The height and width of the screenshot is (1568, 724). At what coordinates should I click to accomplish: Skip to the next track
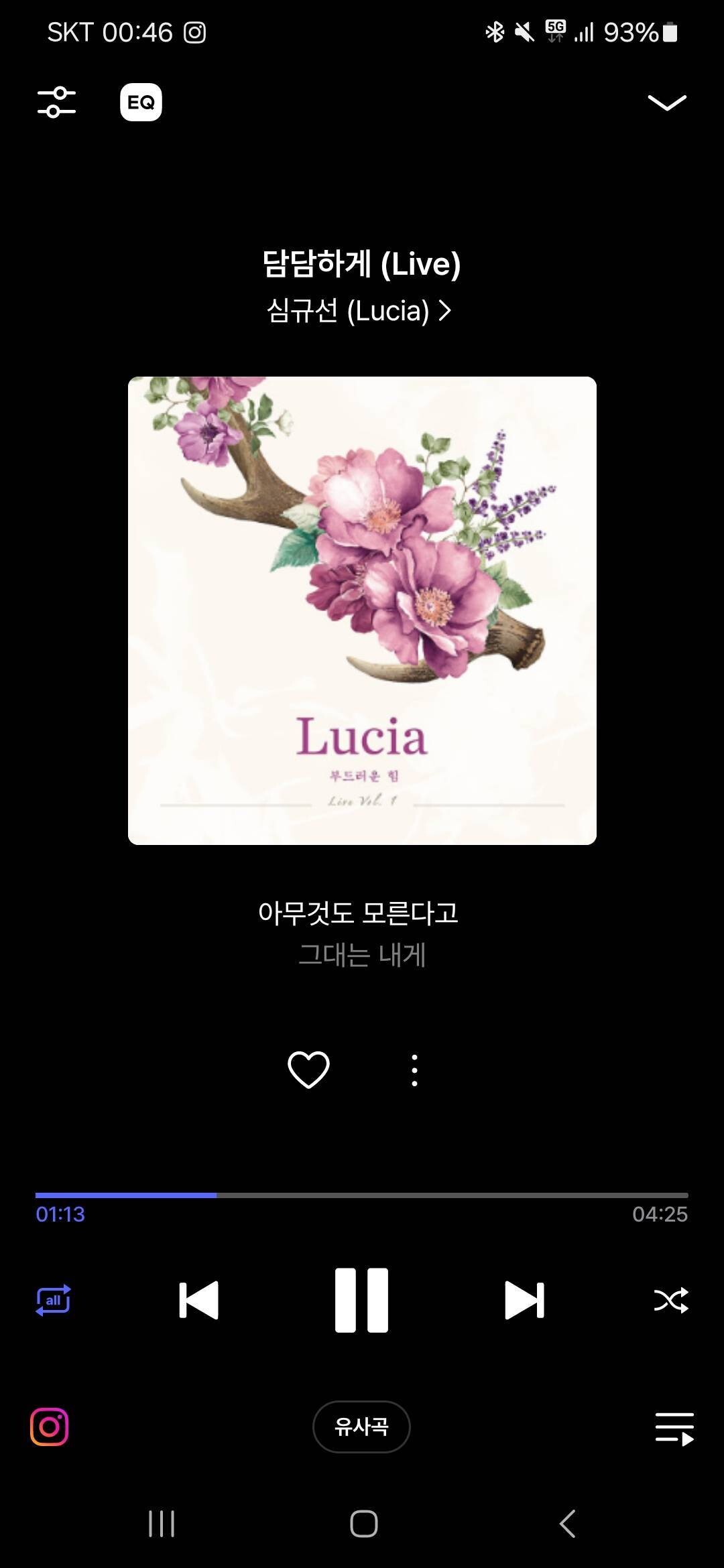point(525,1299)
